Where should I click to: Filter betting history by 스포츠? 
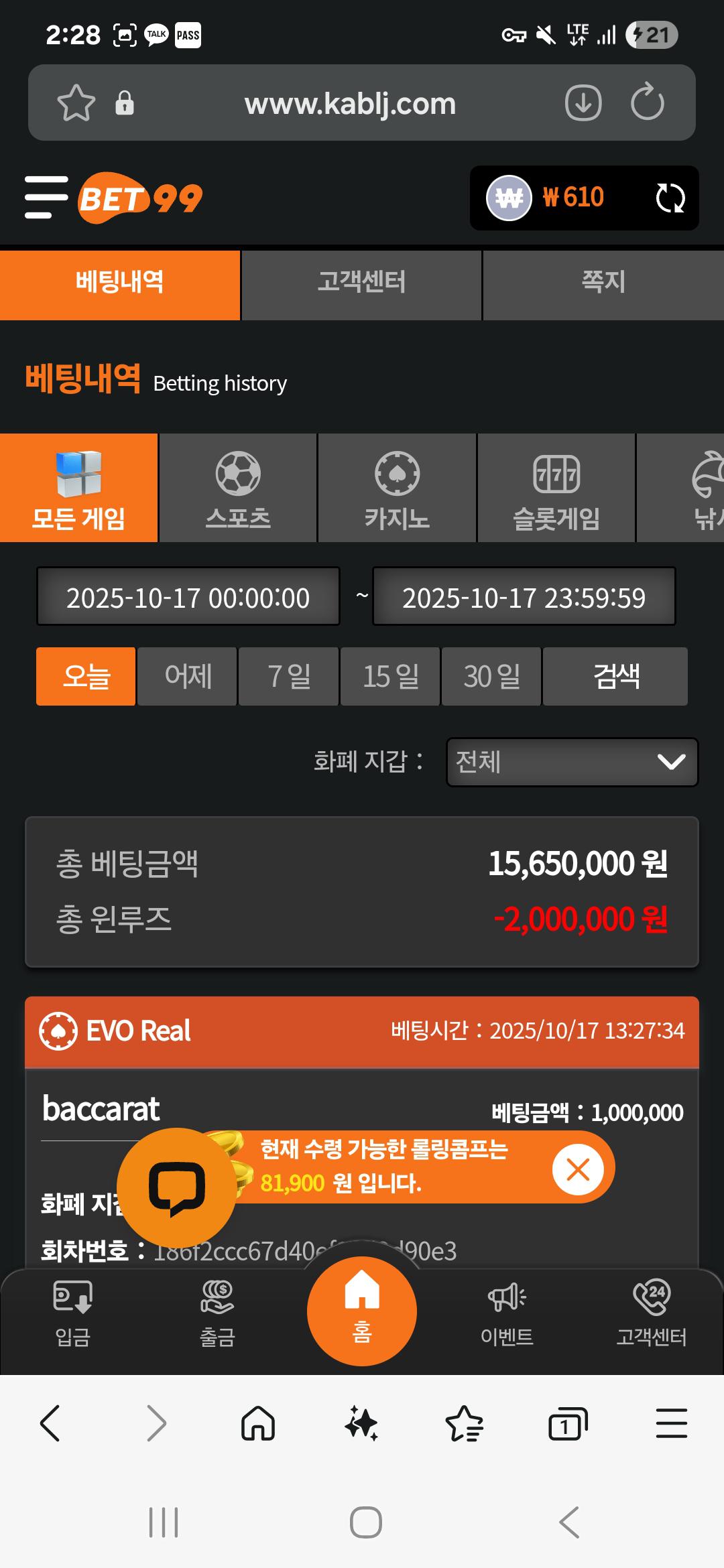238,488
